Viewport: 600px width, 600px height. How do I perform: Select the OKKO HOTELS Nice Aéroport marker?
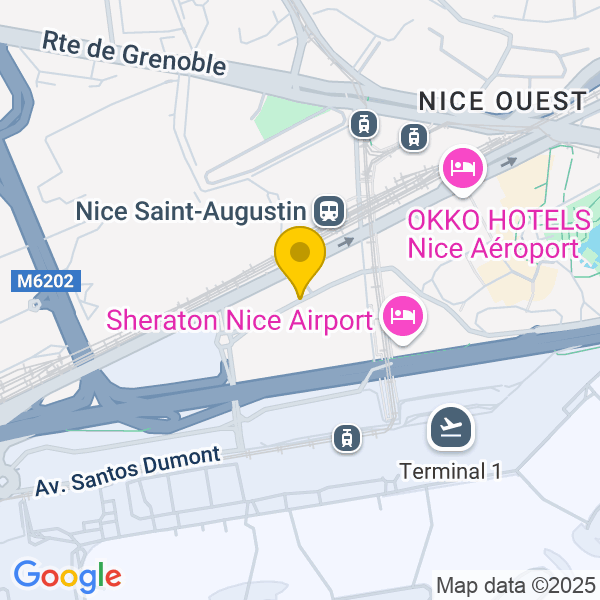point(462,168)
